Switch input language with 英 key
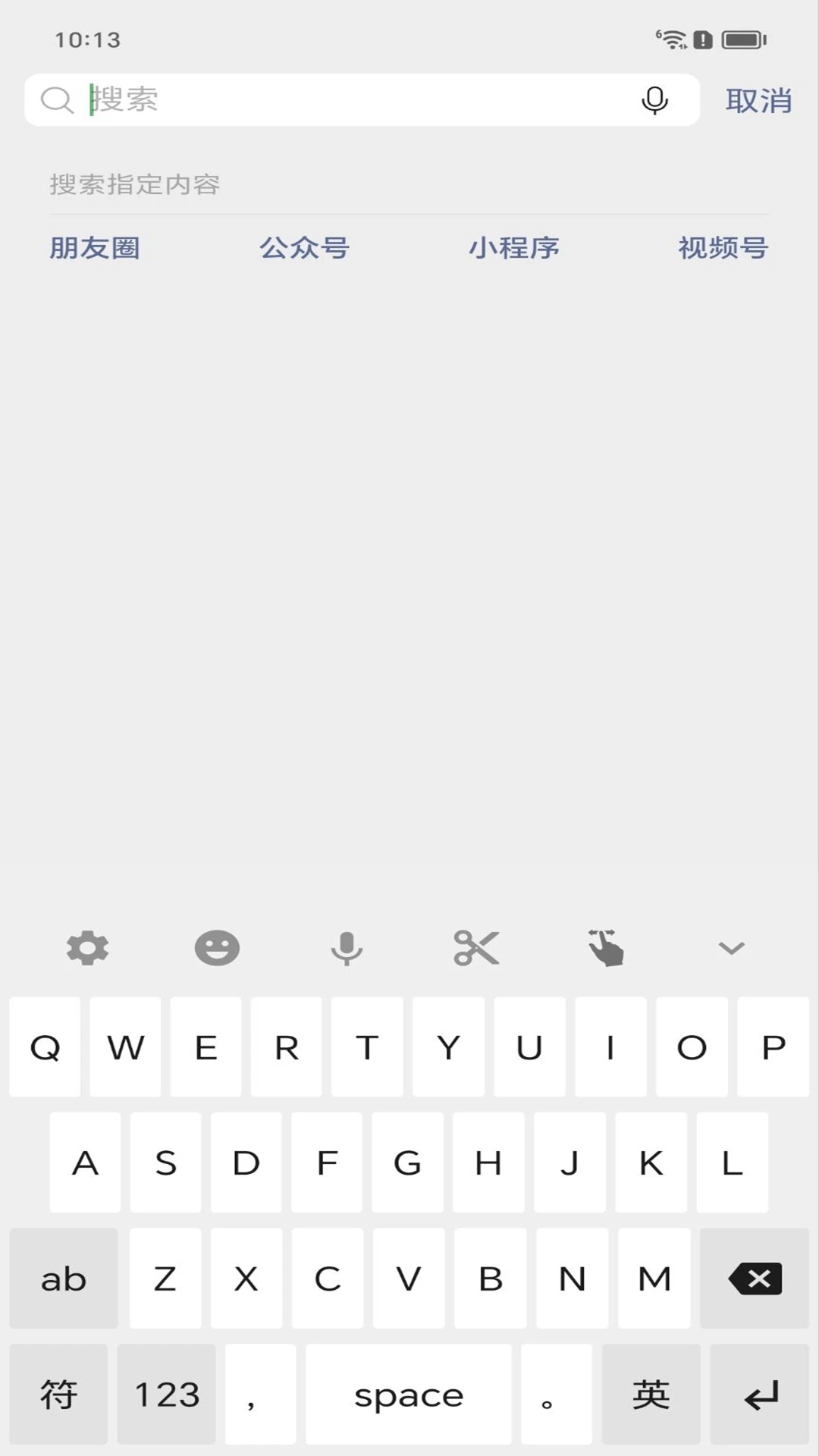Viewport: 819px width, 1456px height. (651, 1395)
